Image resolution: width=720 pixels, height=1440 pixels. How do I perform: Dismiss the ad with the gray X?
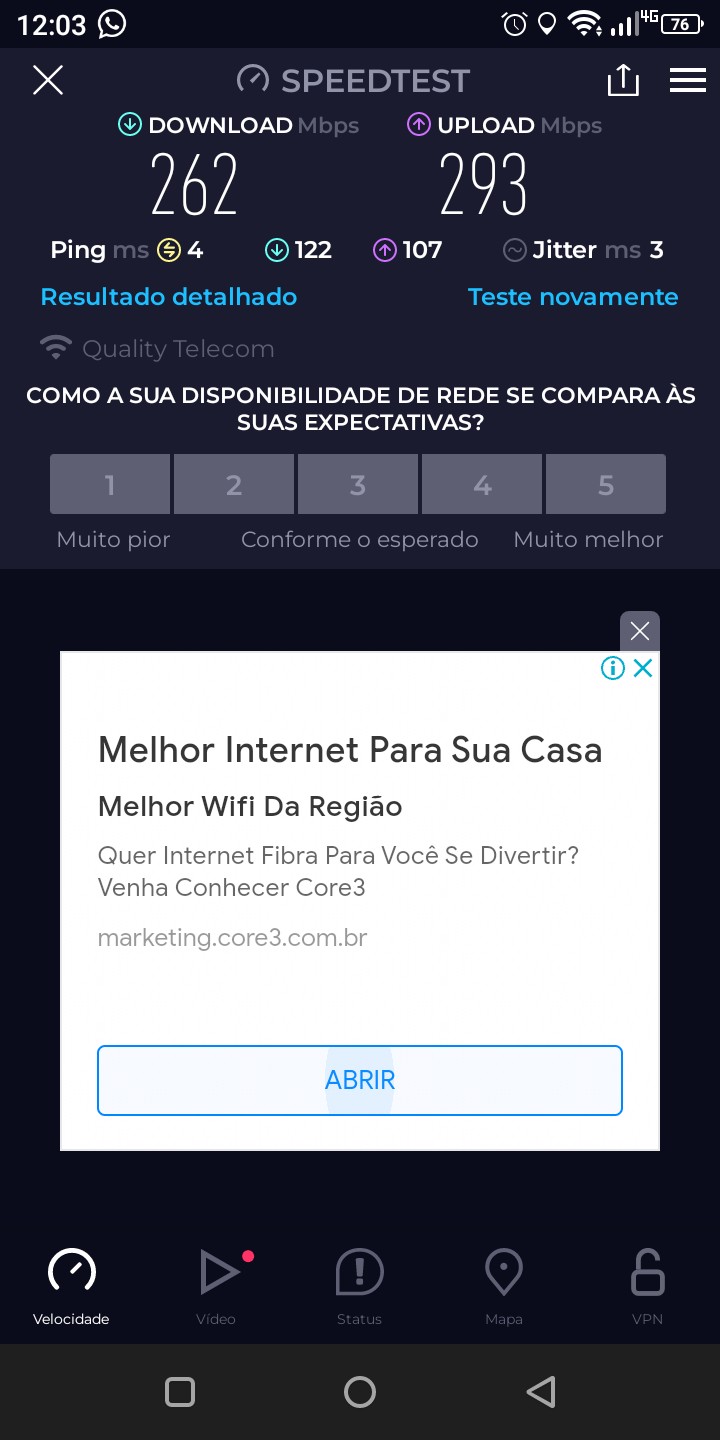[x=640, y=631]
